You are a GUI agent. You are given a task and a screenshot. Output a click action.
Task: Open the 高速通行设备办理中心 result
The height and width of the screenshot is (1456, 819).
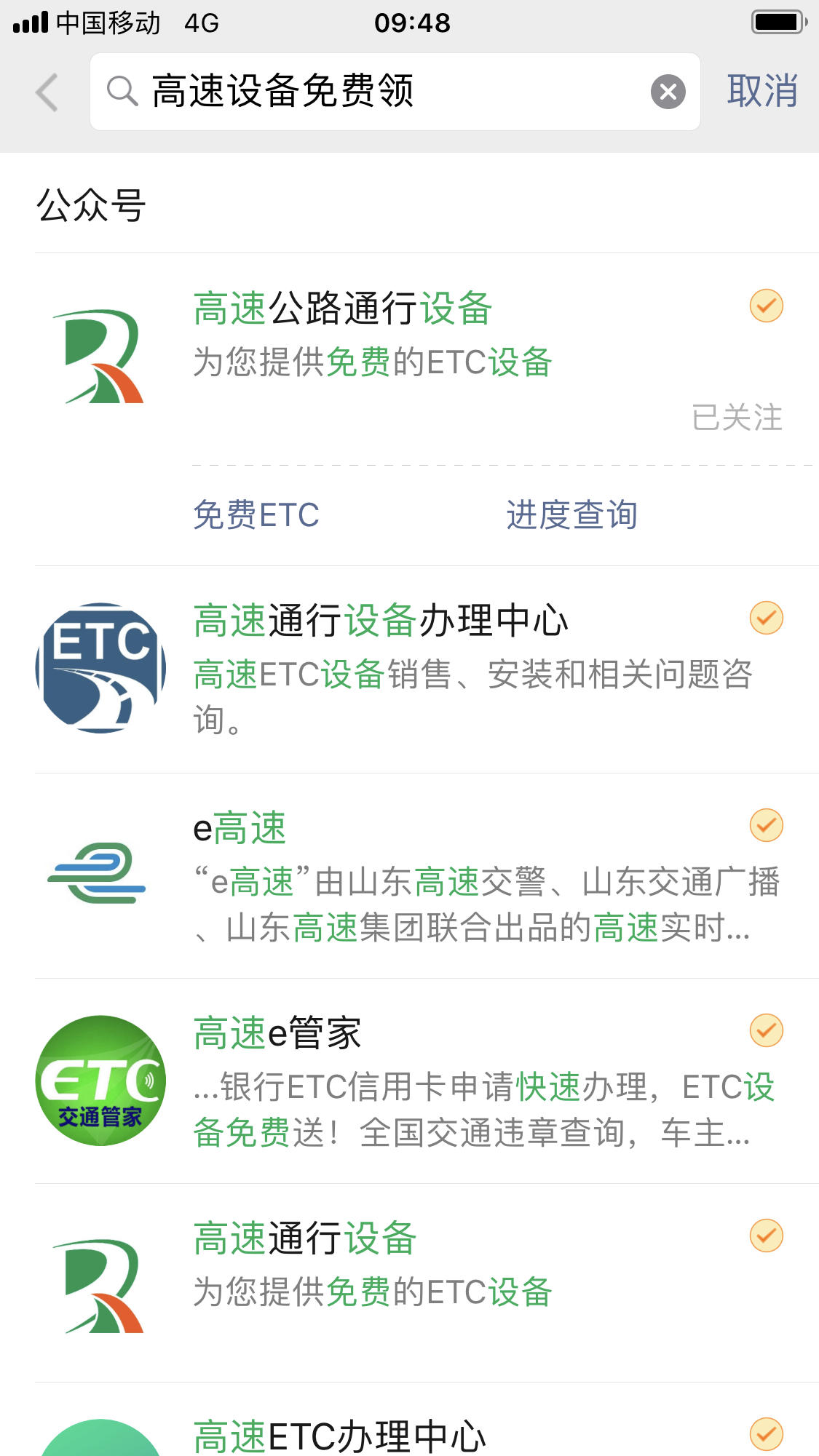(427, 669)
